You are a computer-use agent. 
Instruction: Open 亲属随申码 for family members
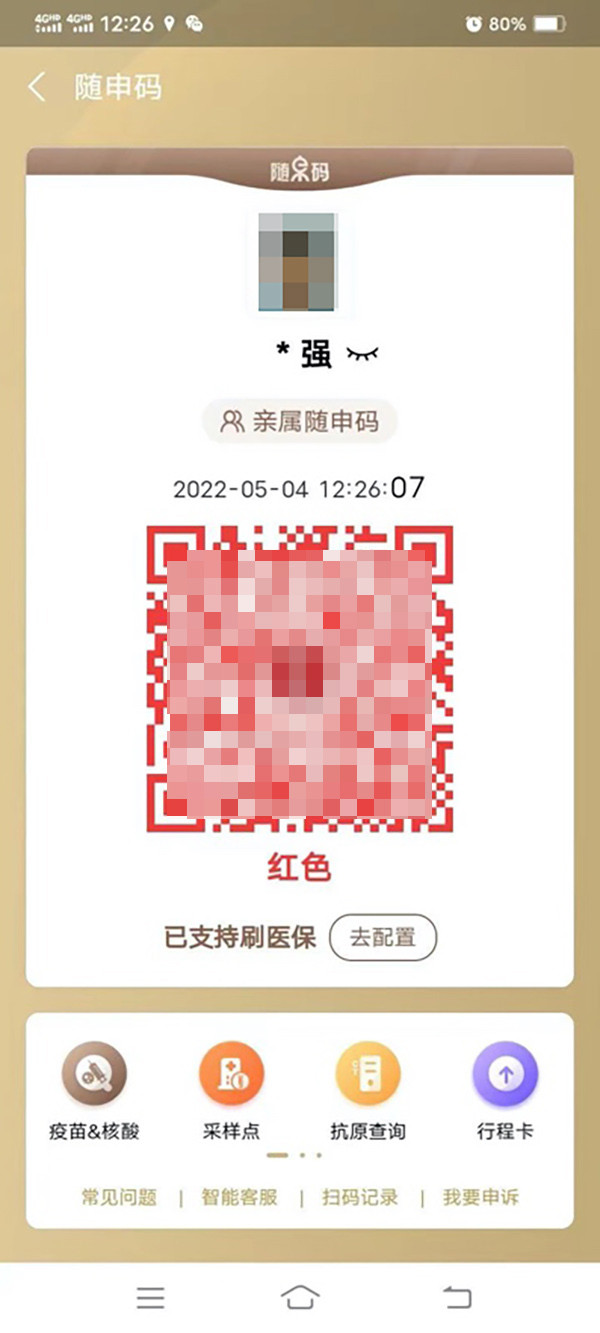pos(300,422)
